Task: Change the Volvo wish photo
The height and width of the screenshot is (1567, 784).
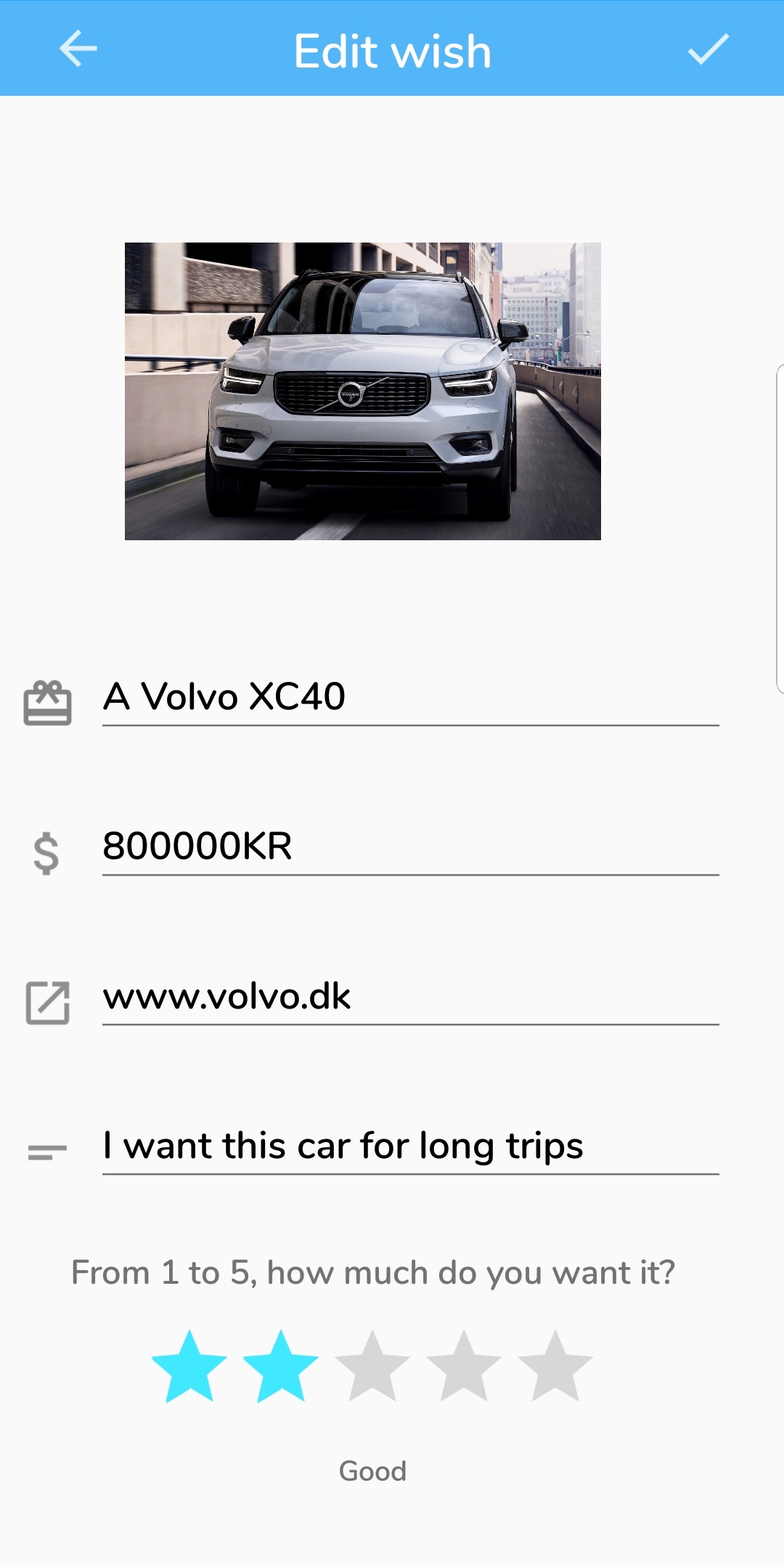Action: click(x=362, y=391)
